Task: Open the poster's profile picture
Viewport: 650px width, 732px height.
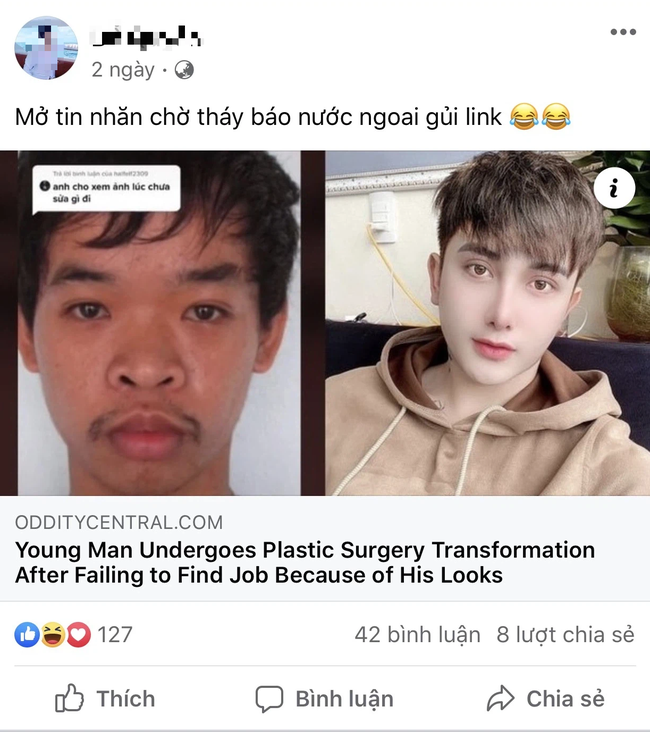Action: pos(45,47)
